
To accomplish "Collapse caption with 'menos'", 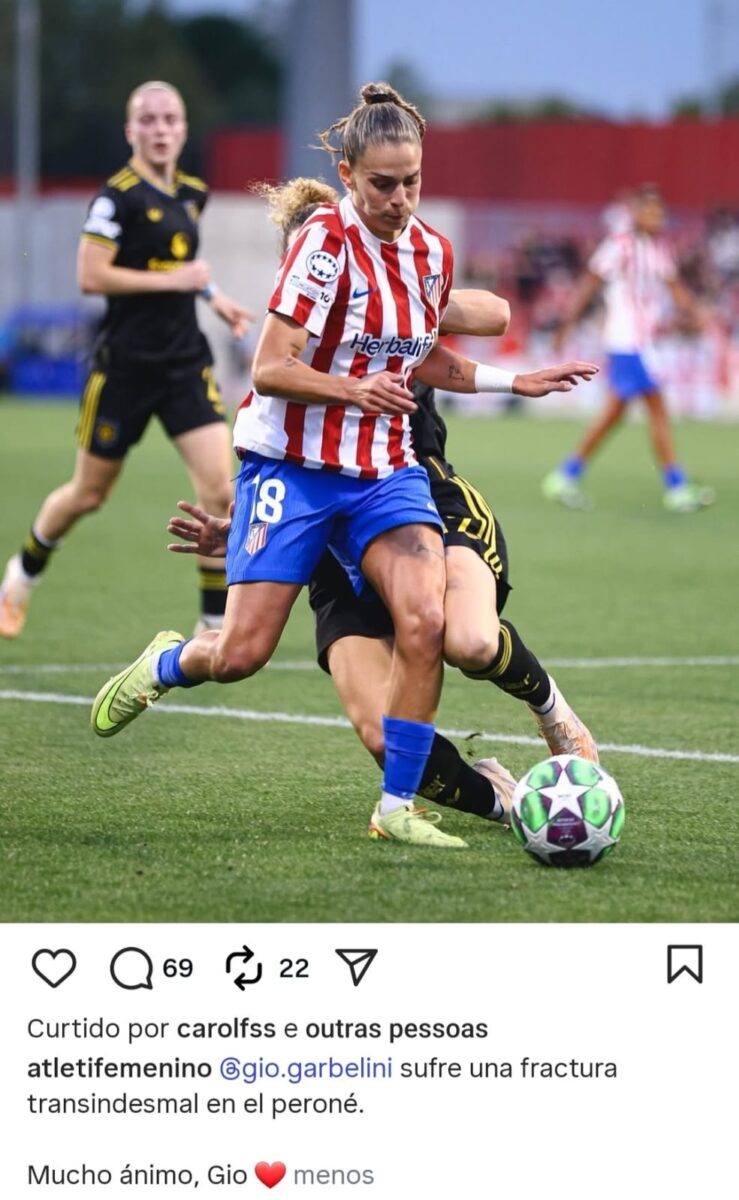I will (x=333, y=1175).
